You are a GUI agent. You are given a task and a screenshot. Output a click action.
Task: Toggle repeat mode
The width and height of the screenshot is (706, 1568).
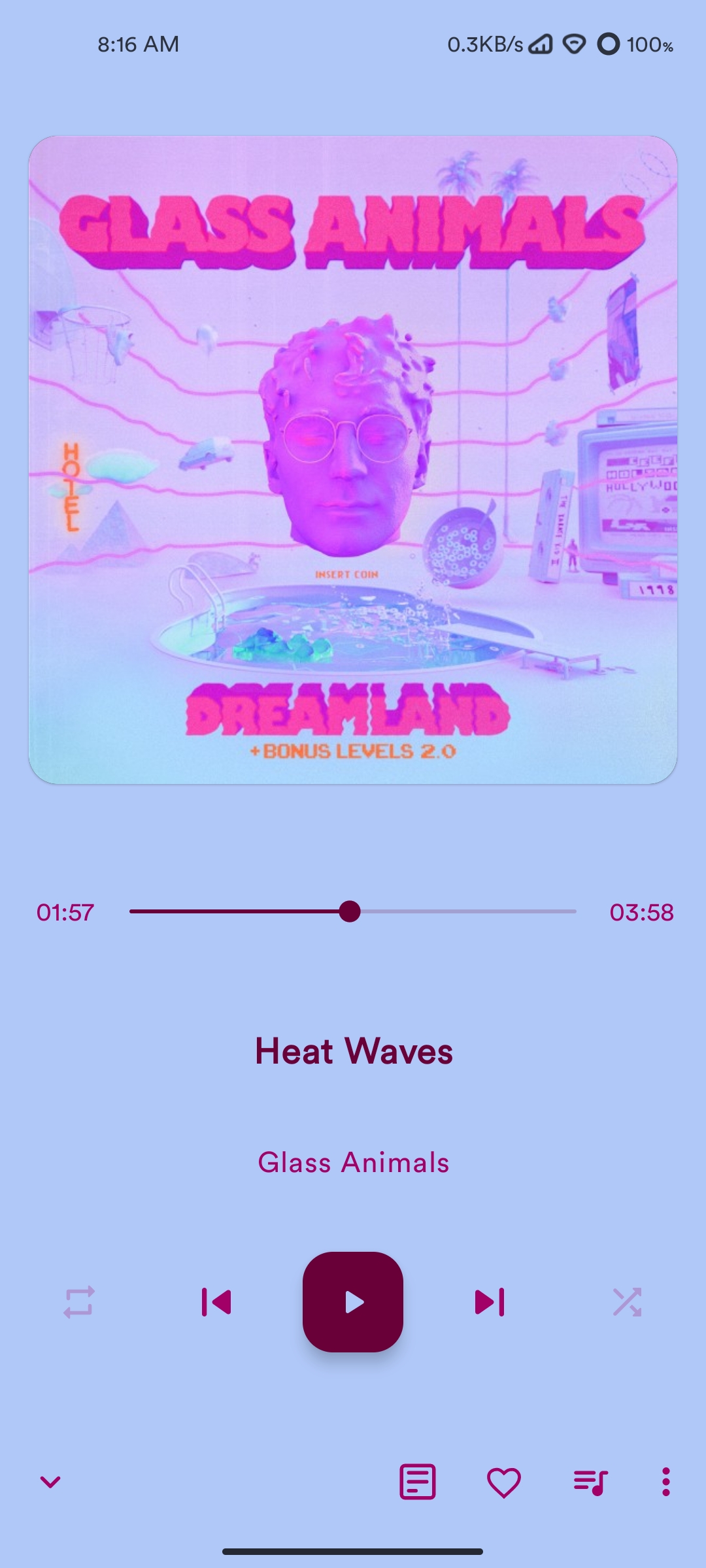(x=79, y=1302)
